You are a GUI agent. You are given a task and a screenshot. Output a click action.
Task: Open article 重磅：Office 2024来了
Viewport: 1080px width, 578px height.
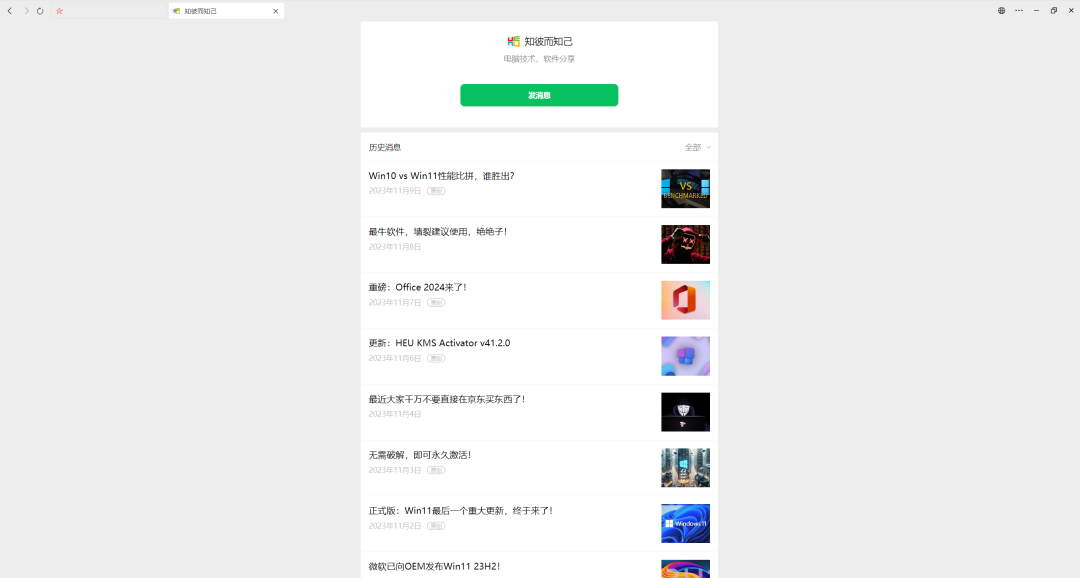pos(417,288)
